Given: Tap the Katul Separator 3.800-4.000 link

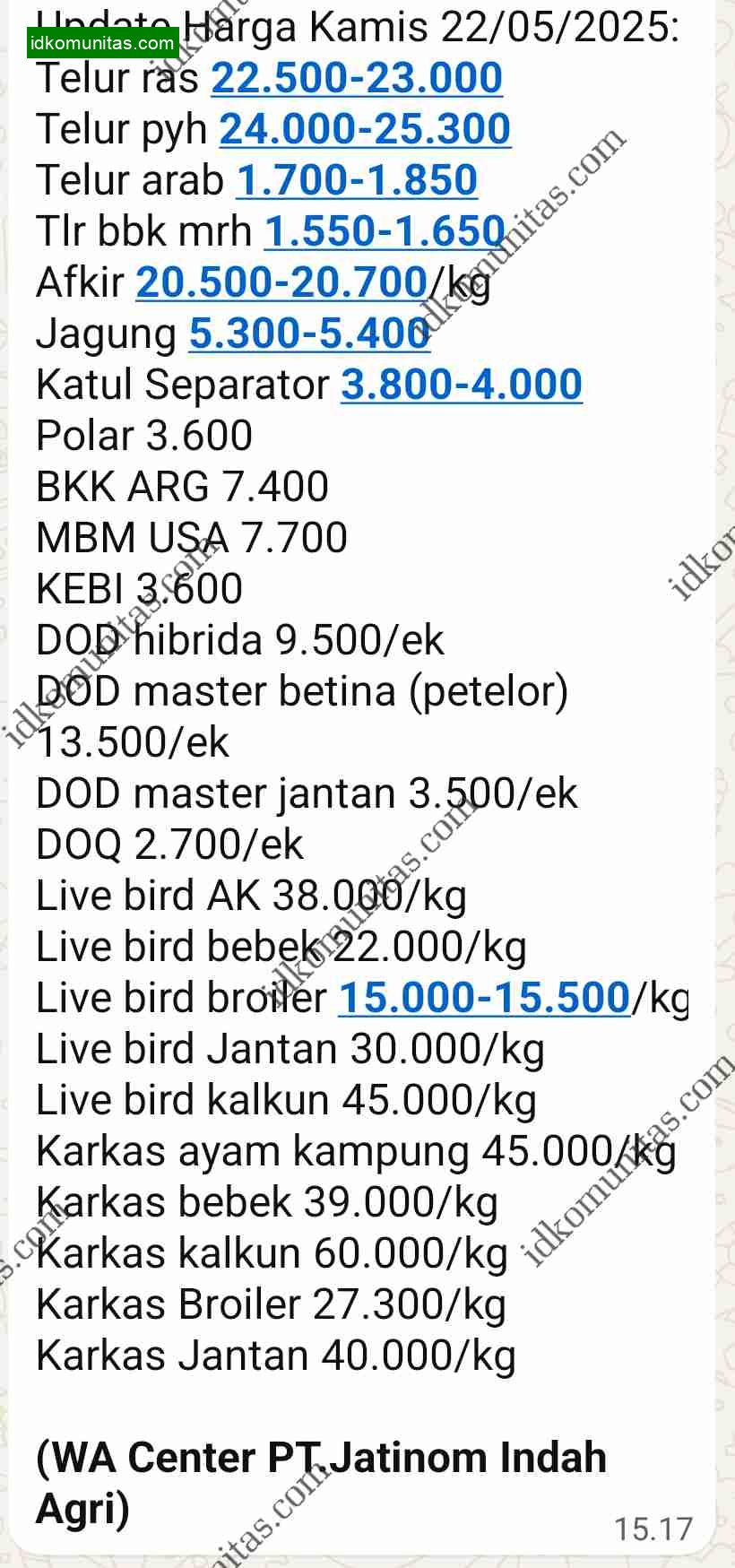Looking at the screenshot, I should pos(461,386).
